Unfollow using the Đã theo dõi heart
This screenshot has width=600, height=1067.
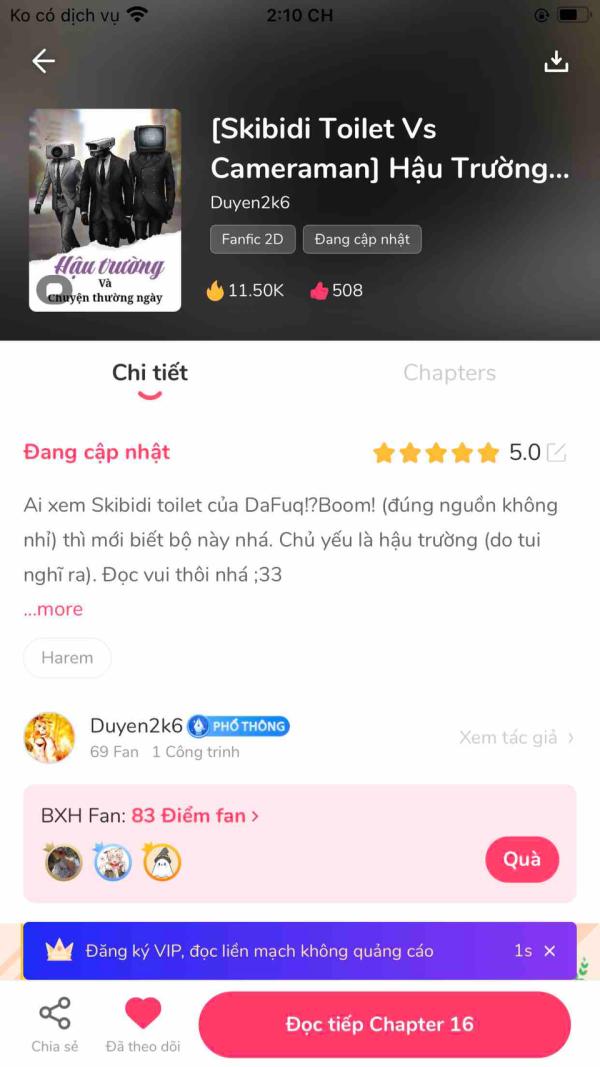143,1025
